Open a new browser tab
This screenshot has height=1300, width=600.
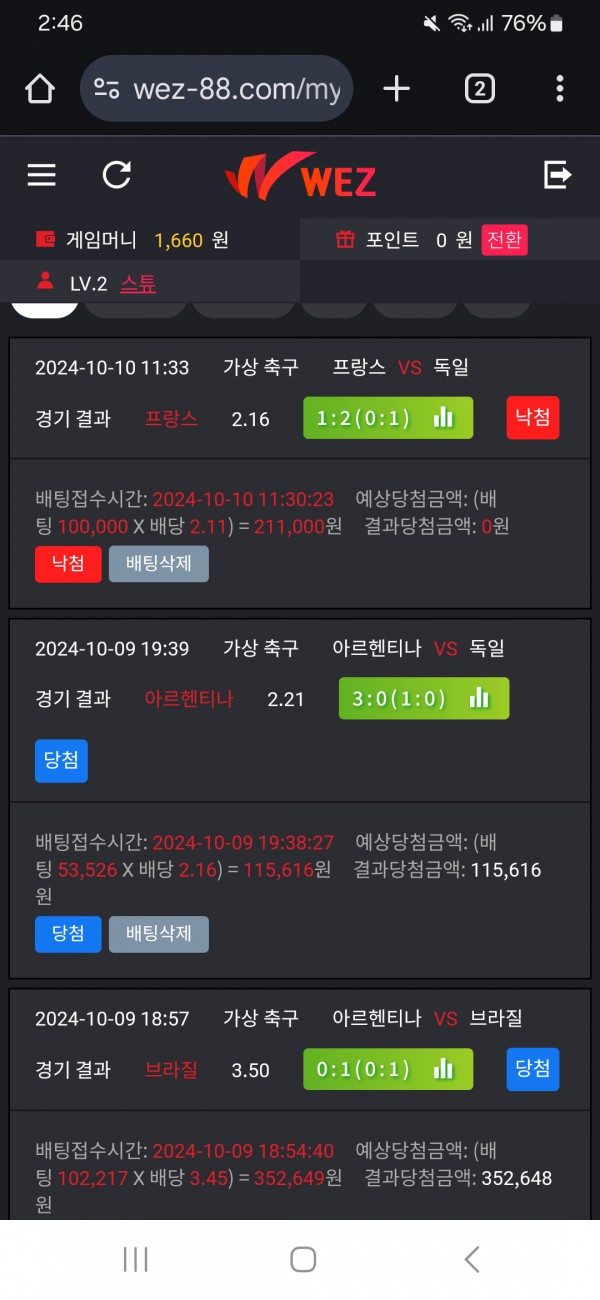pyautogui.click(x=396, y=89)
